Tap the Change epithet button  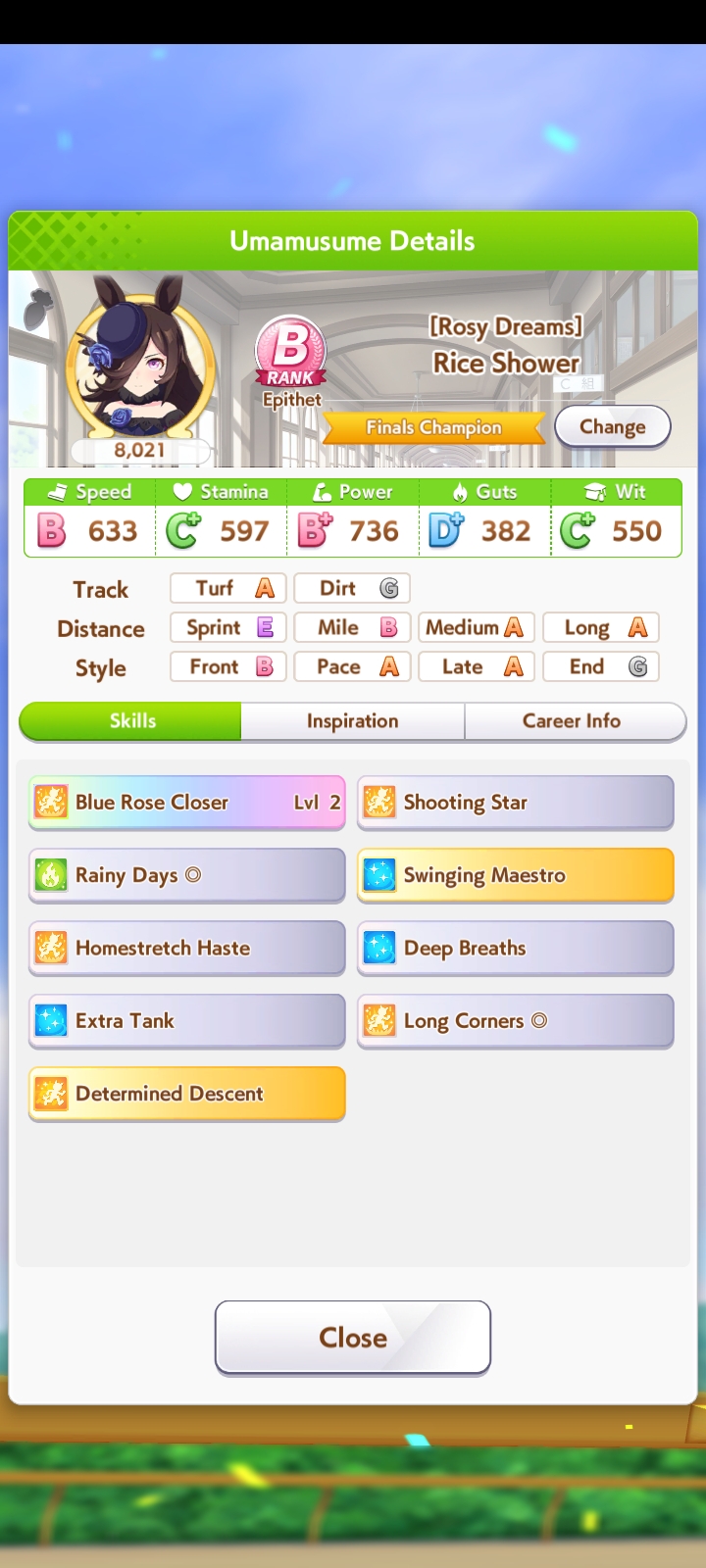point(613,427)
